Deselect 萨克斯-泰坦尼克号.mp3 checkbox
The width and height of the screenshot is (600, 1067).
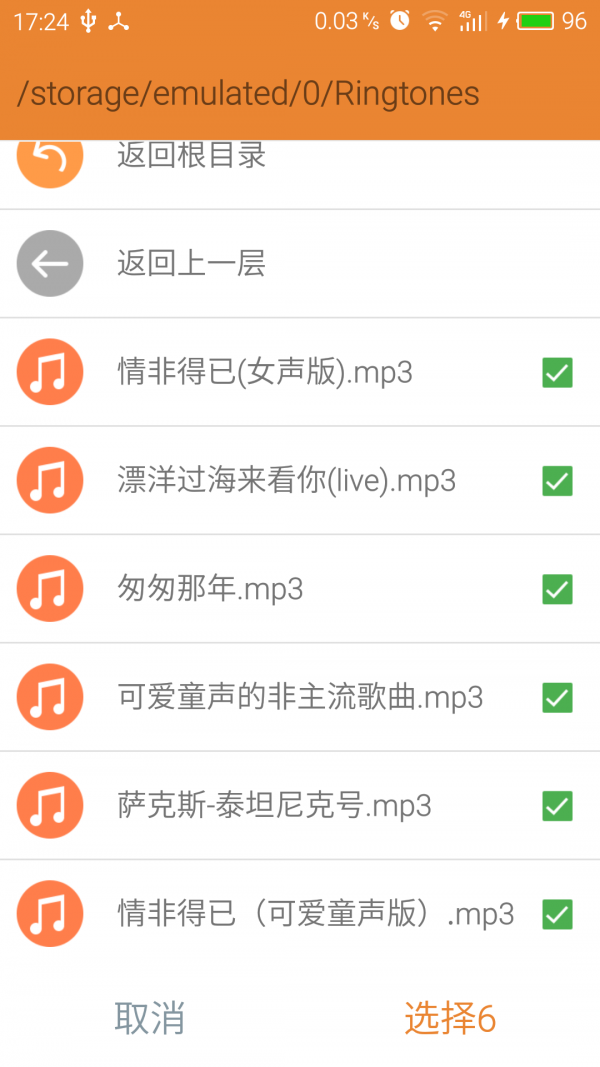(x=557, y=806)
